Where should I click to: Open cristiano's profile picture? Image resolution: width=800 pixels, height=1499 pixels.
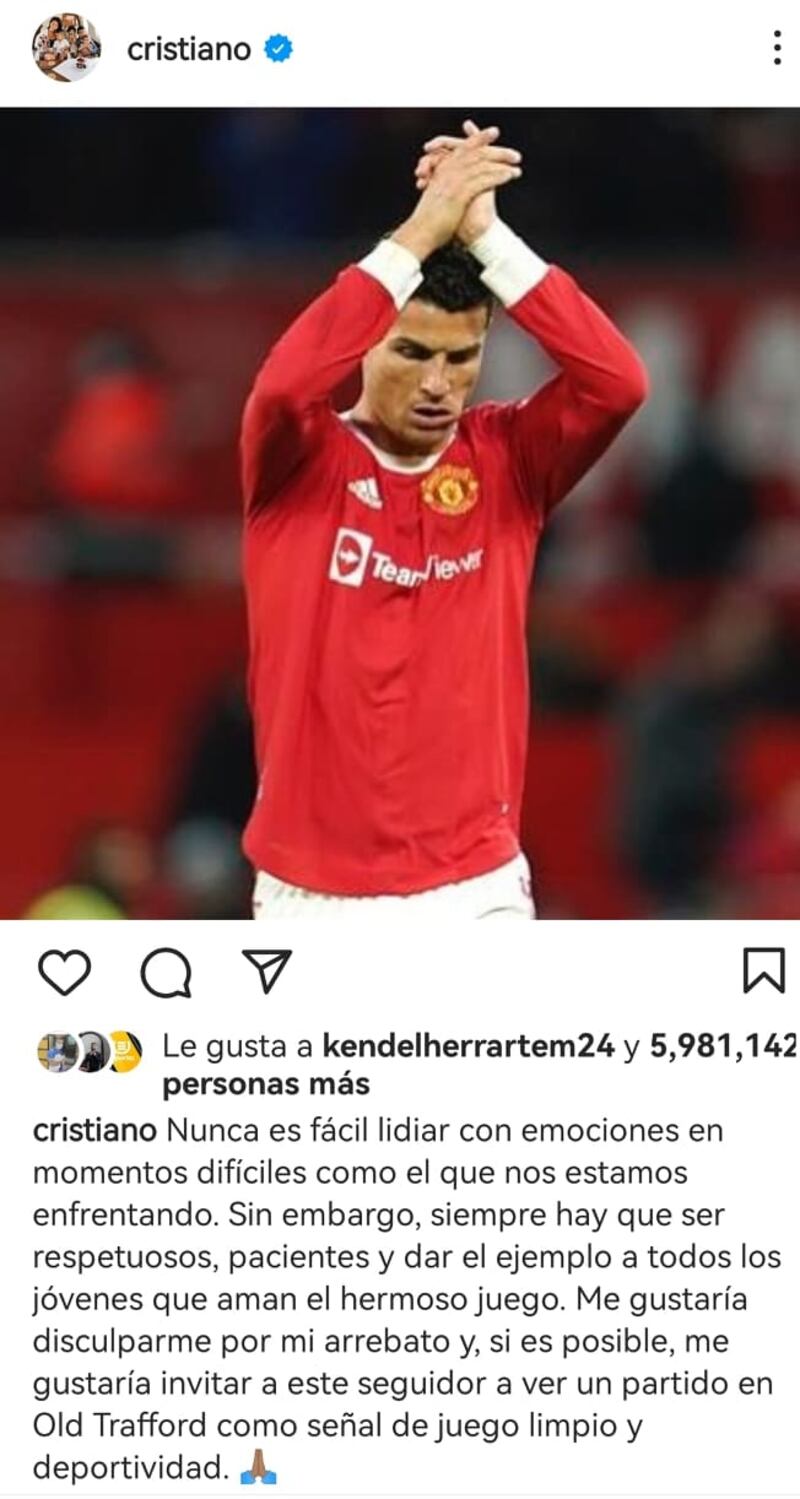point(66,48)
